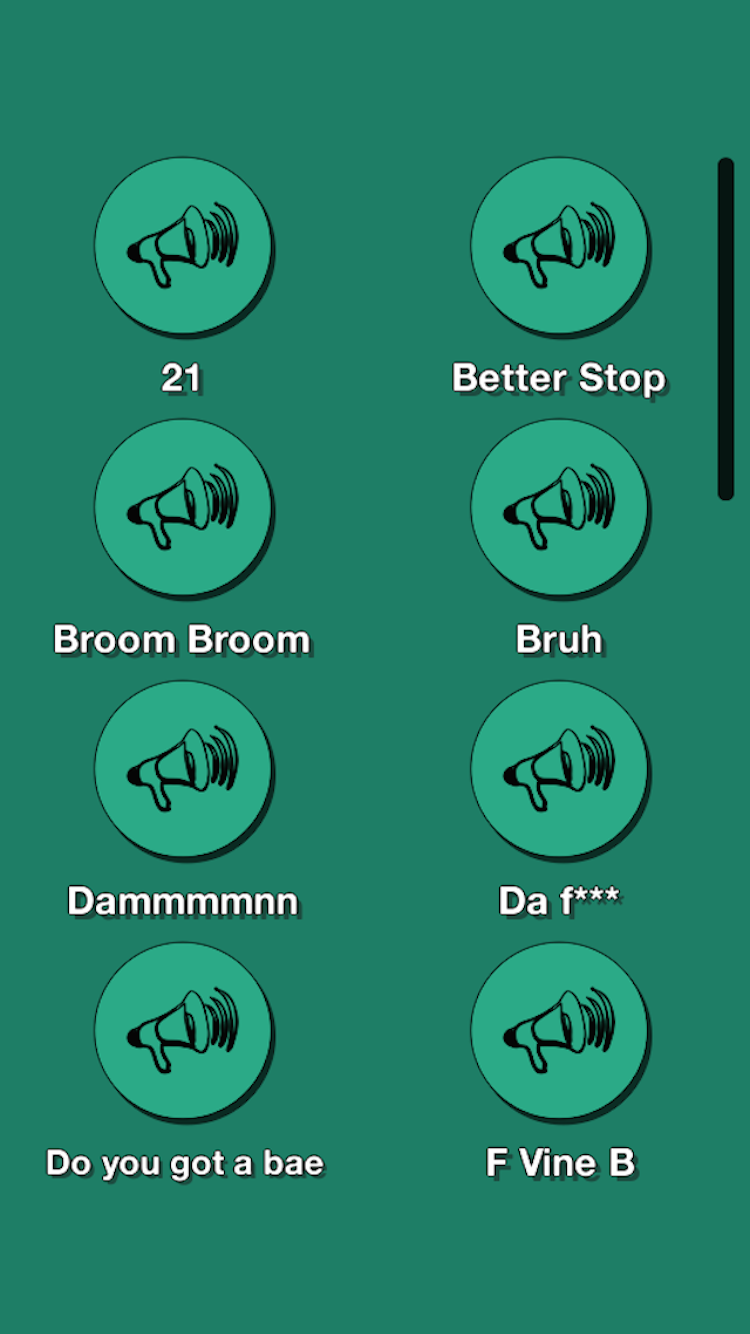Hit the Da f*** sound button
The height and width of the screenshot is (1334, 750).
tap(559, 769)
